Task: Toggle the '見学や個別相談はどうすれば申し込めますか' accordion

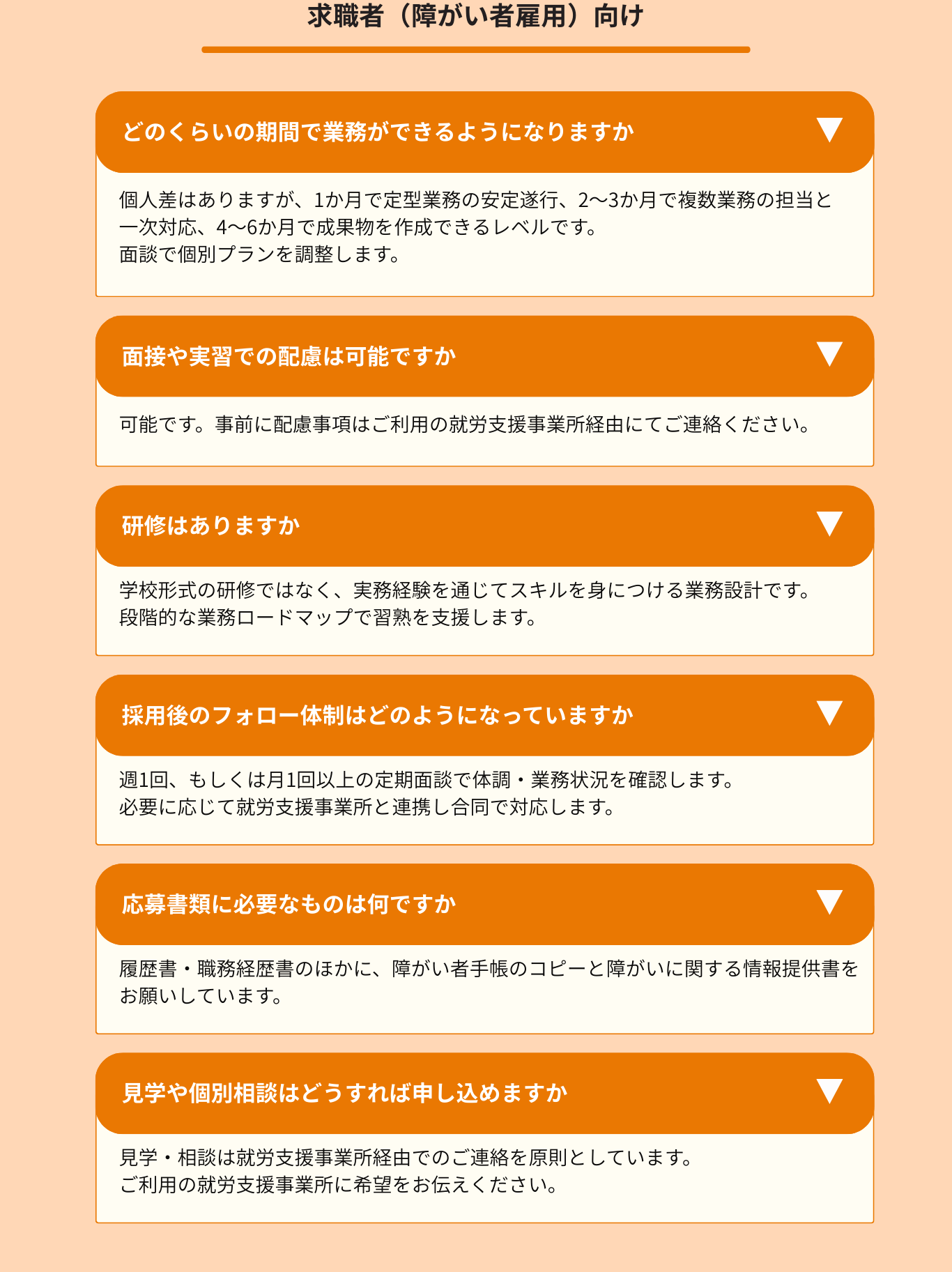Action: click(x=484, y=1093)
